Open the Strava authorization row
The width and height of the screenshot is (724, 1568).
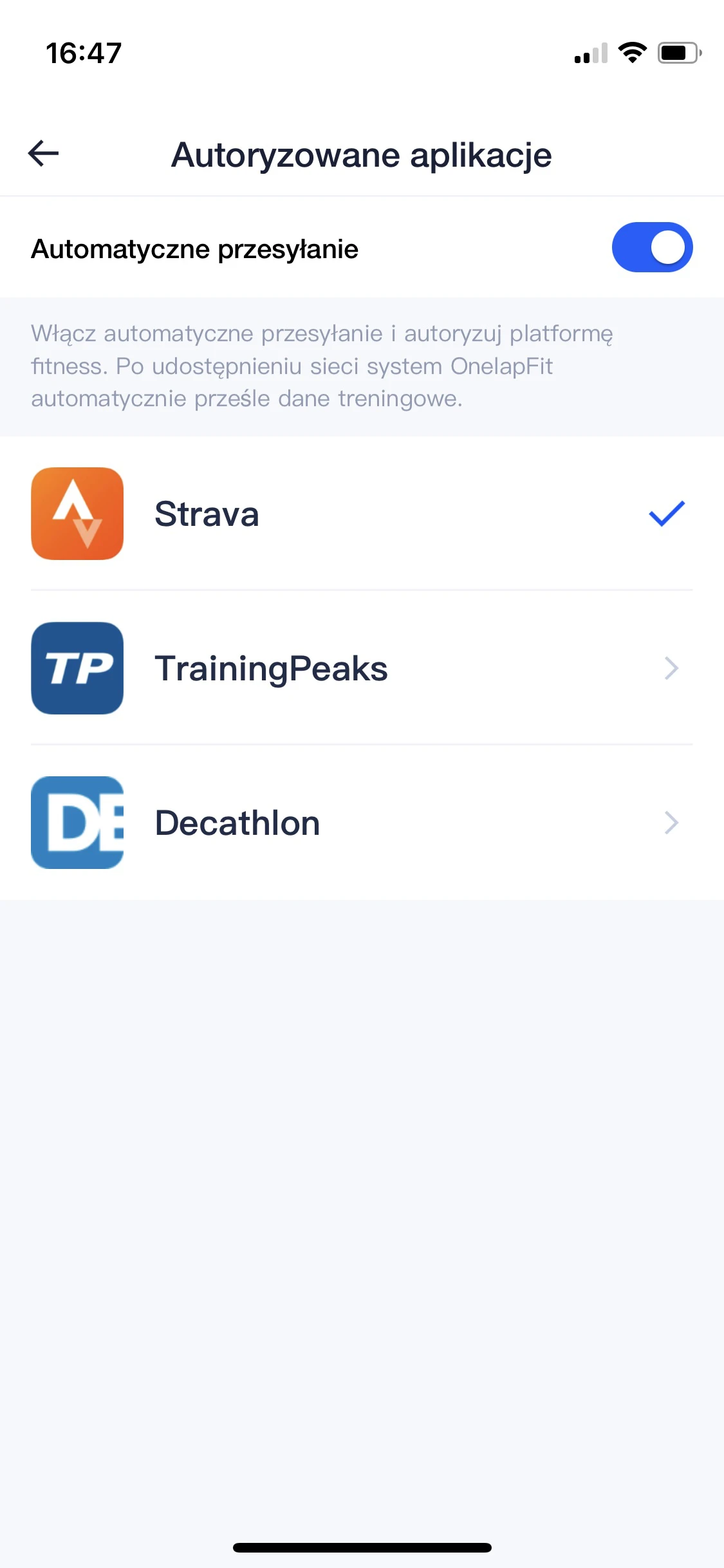click(x=360, y=514)
